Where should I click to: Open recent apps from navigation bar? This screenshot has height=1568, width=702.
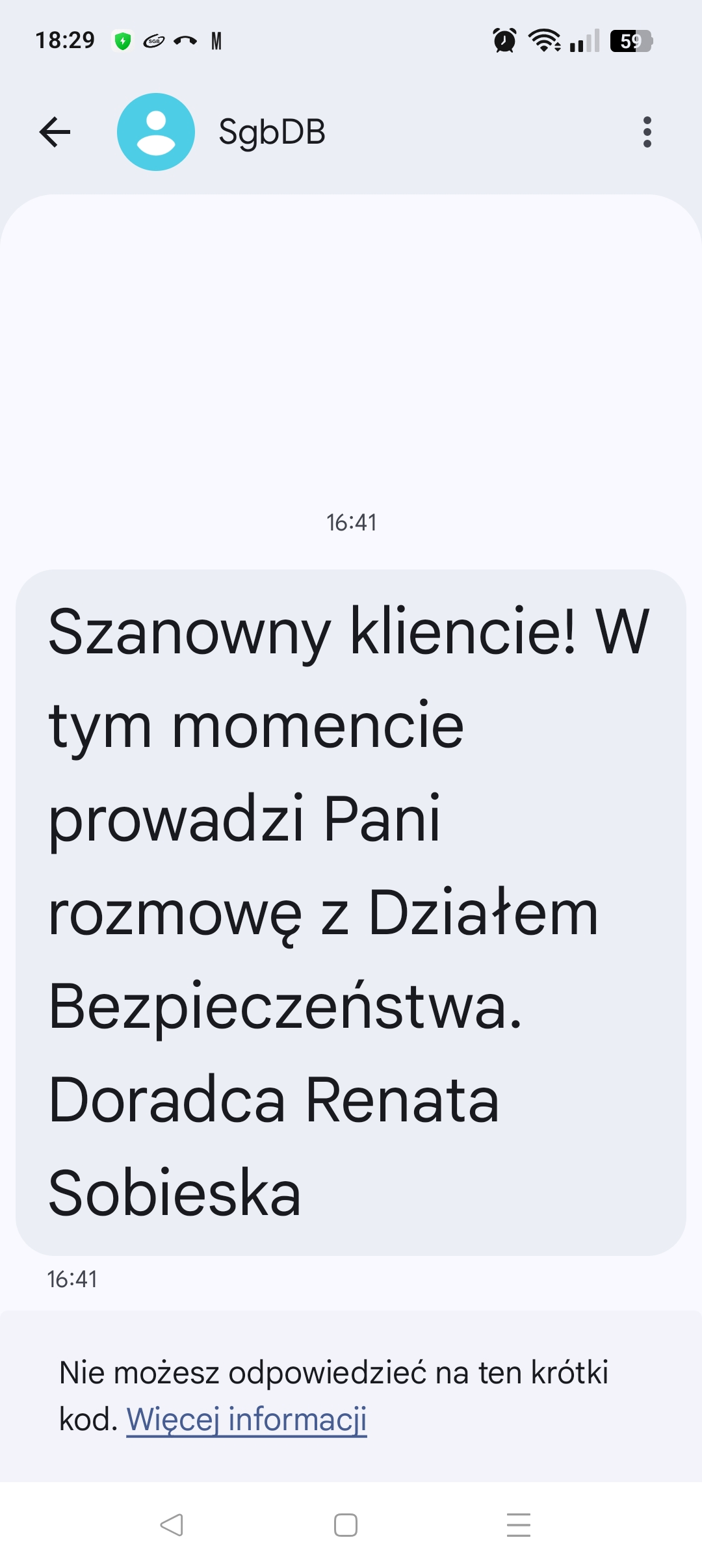(x=518, y=1524)
